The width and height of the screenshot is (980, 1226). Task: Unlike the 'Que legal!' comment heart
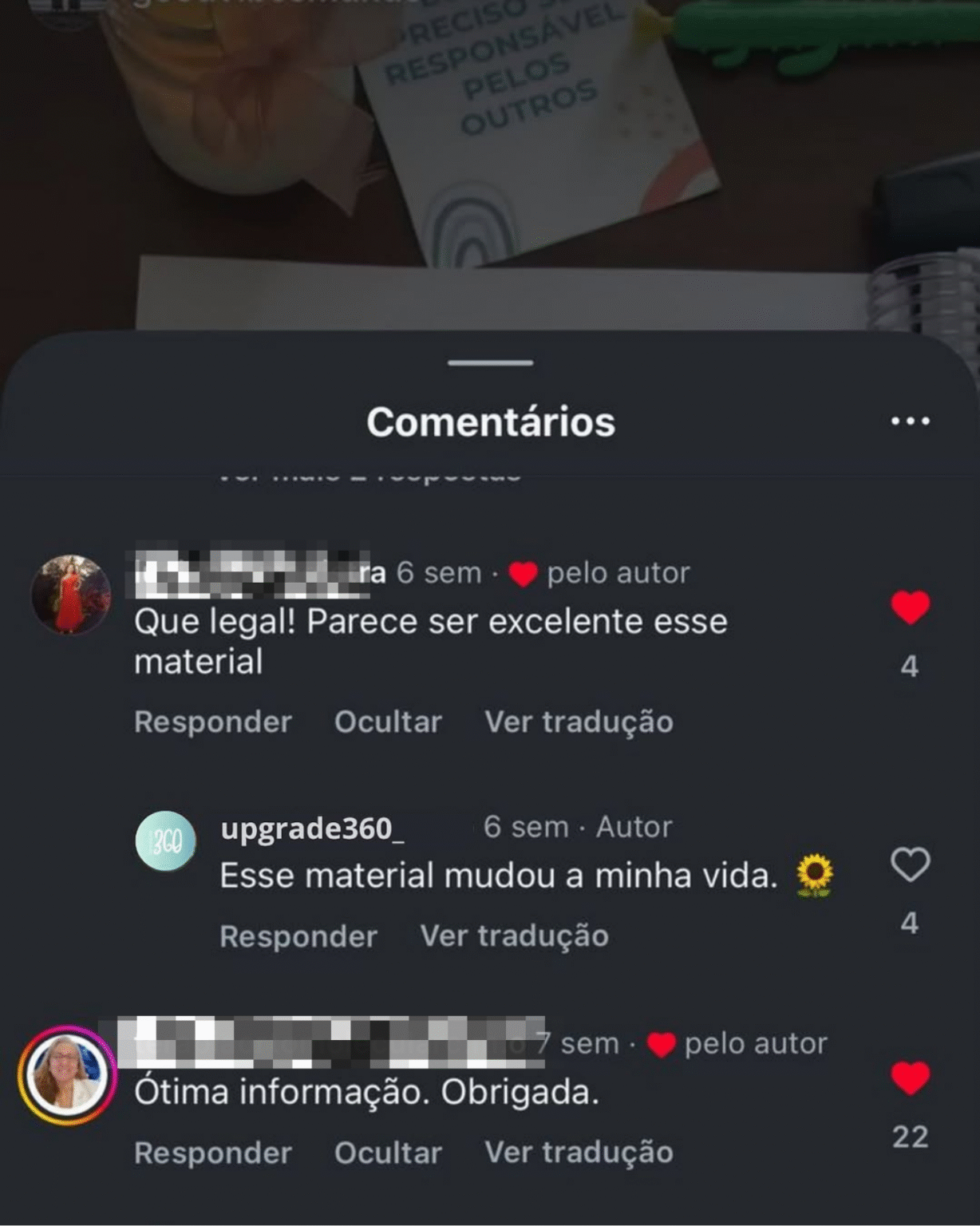click(910, 607)
